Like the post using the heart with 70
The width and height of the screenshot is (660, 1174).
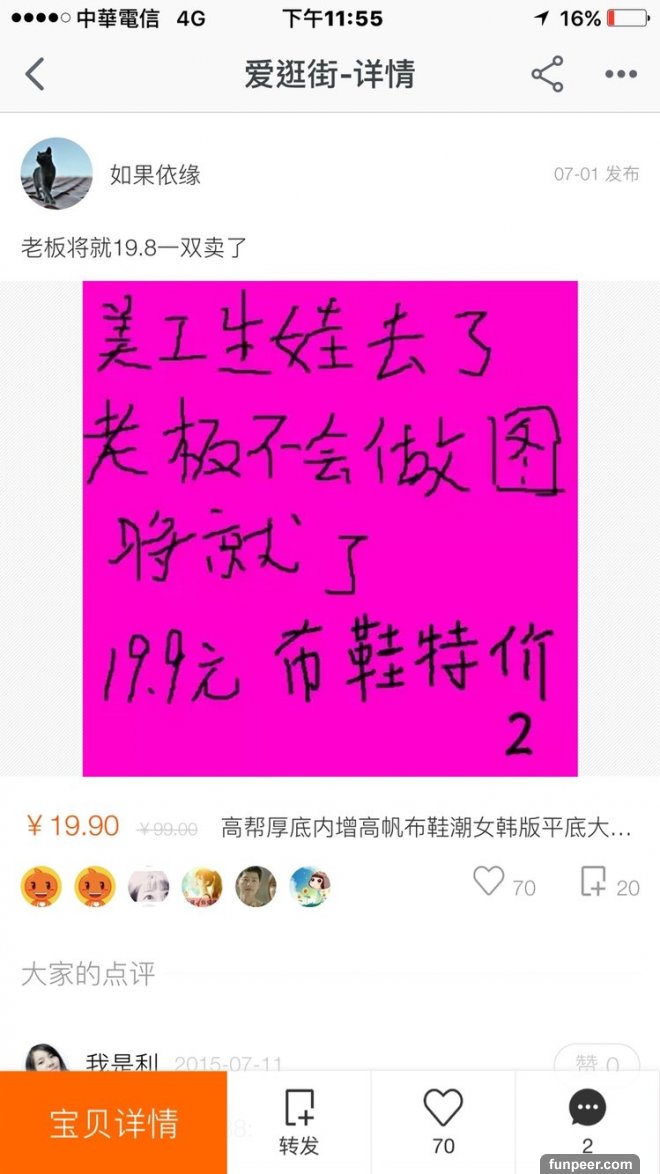tap(490, 882)
